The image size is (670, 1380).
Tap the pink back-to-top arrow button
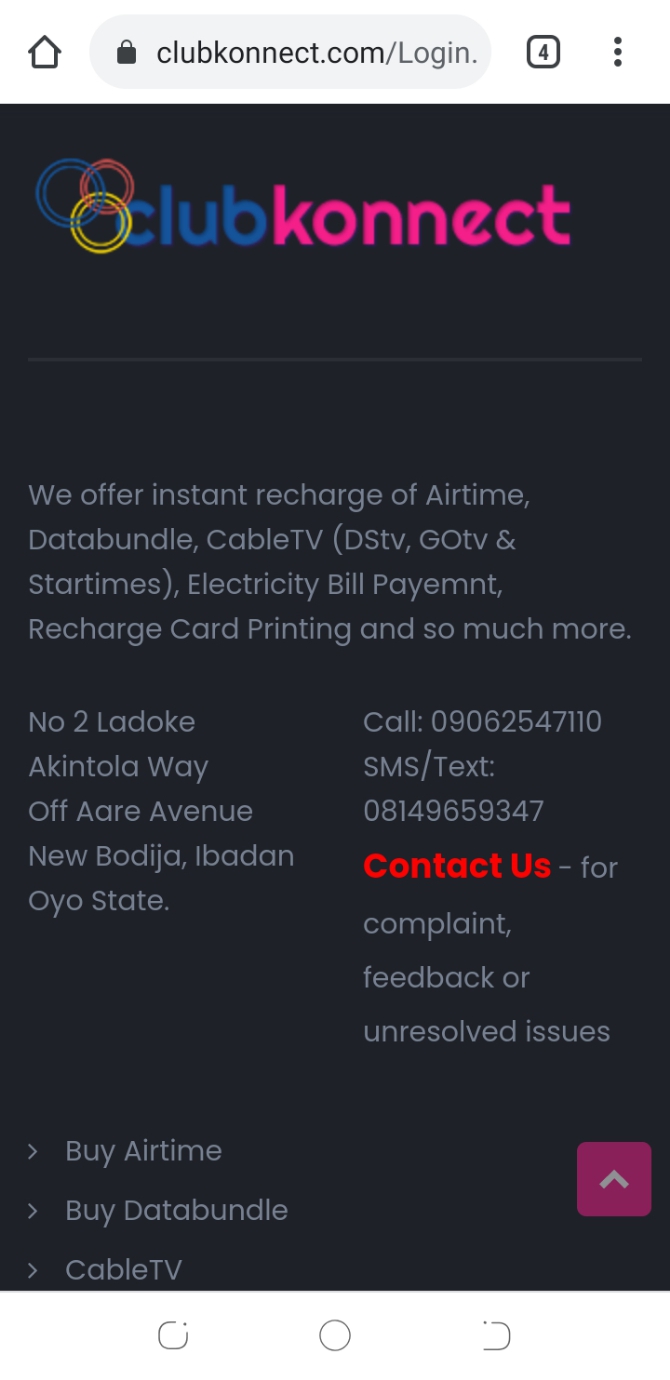(x=614, y=1179)
